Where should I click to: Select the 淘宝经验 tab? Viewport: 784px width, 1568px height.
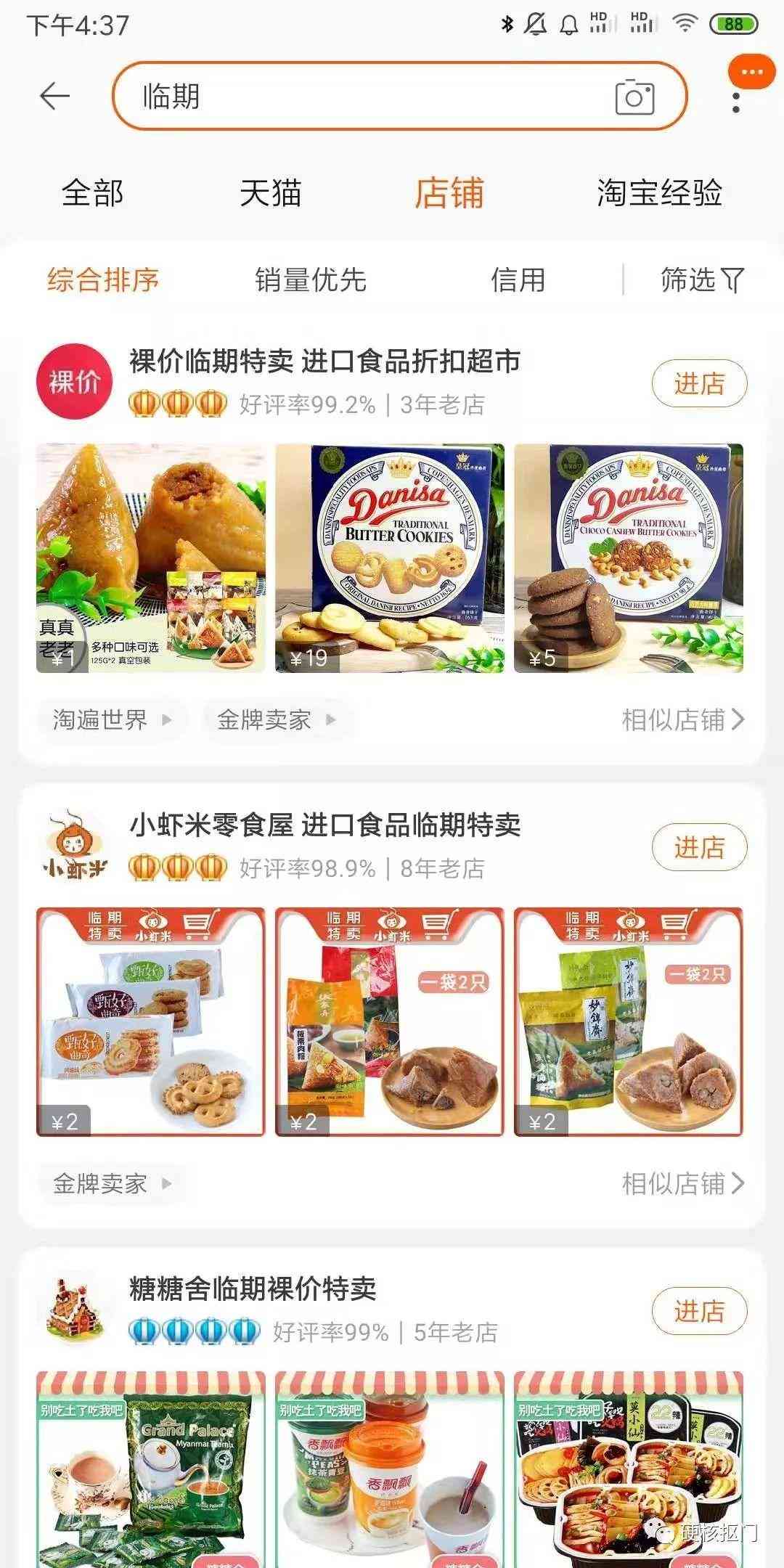coord(659,193)
